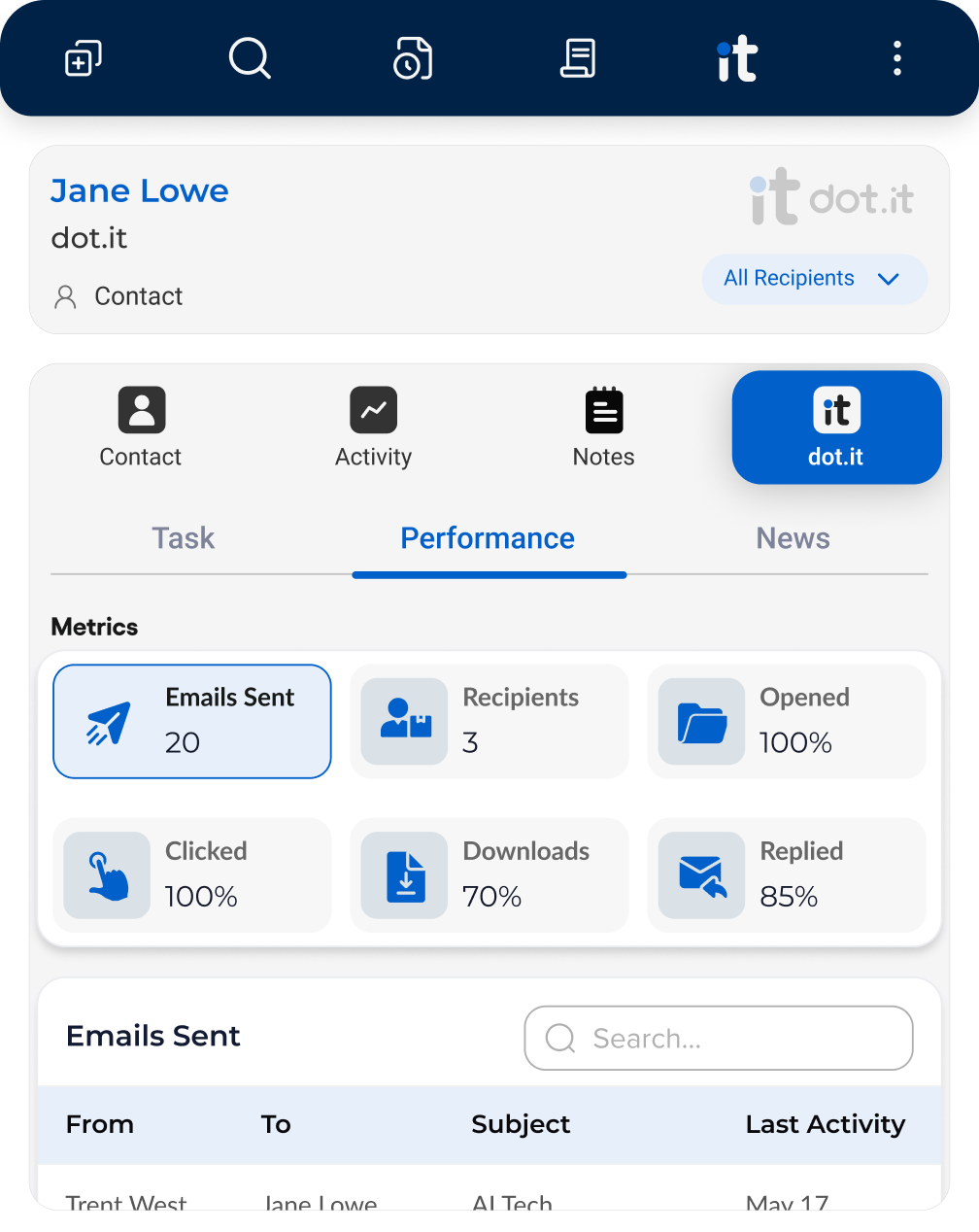Open the overflow menu

pos(896,59)
